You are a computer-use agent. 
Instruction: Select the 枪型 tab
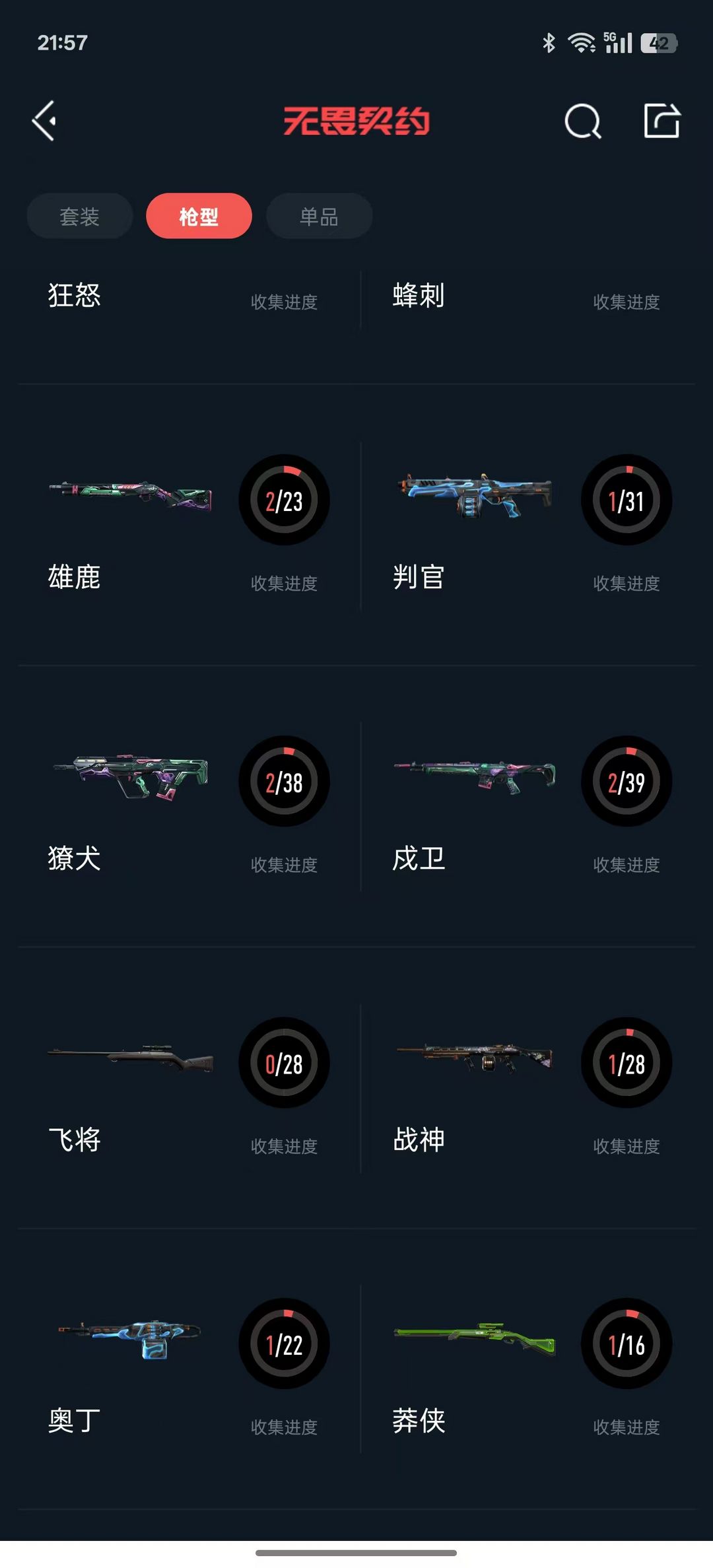tap(199, 216)
